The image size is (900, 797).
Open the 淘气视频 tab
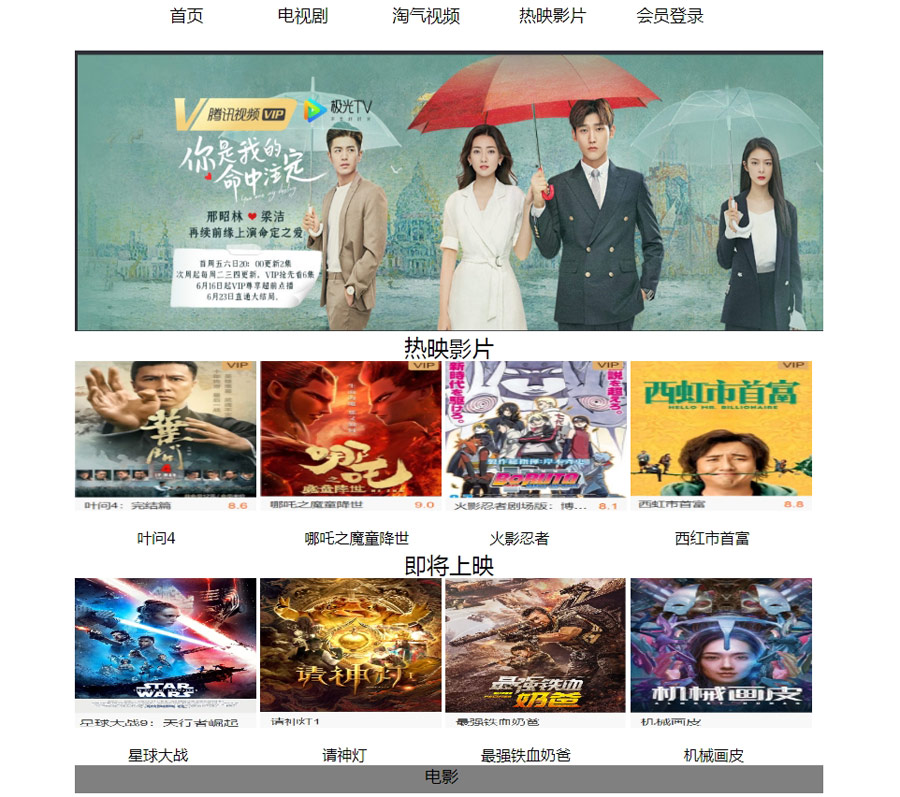point(426,16)
